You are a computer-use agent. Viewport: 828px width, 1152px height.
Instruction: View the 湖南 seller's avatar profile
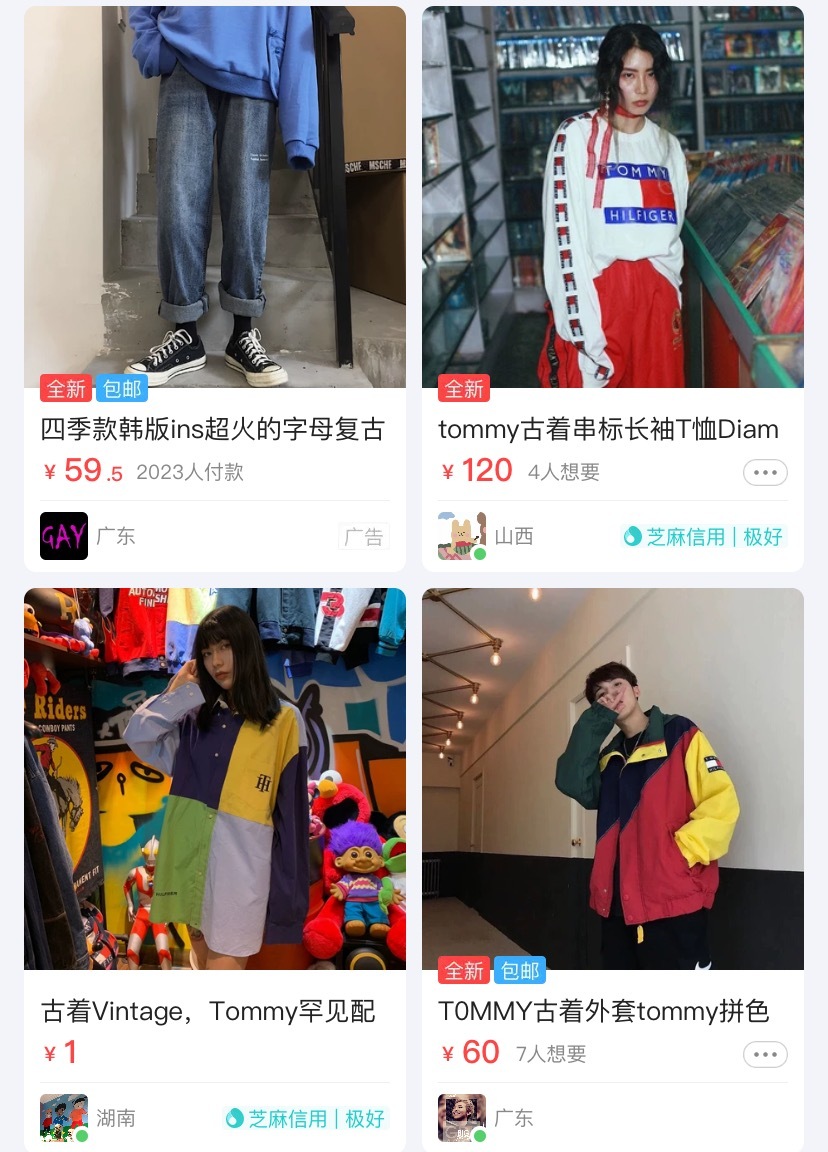point(64,1118)
